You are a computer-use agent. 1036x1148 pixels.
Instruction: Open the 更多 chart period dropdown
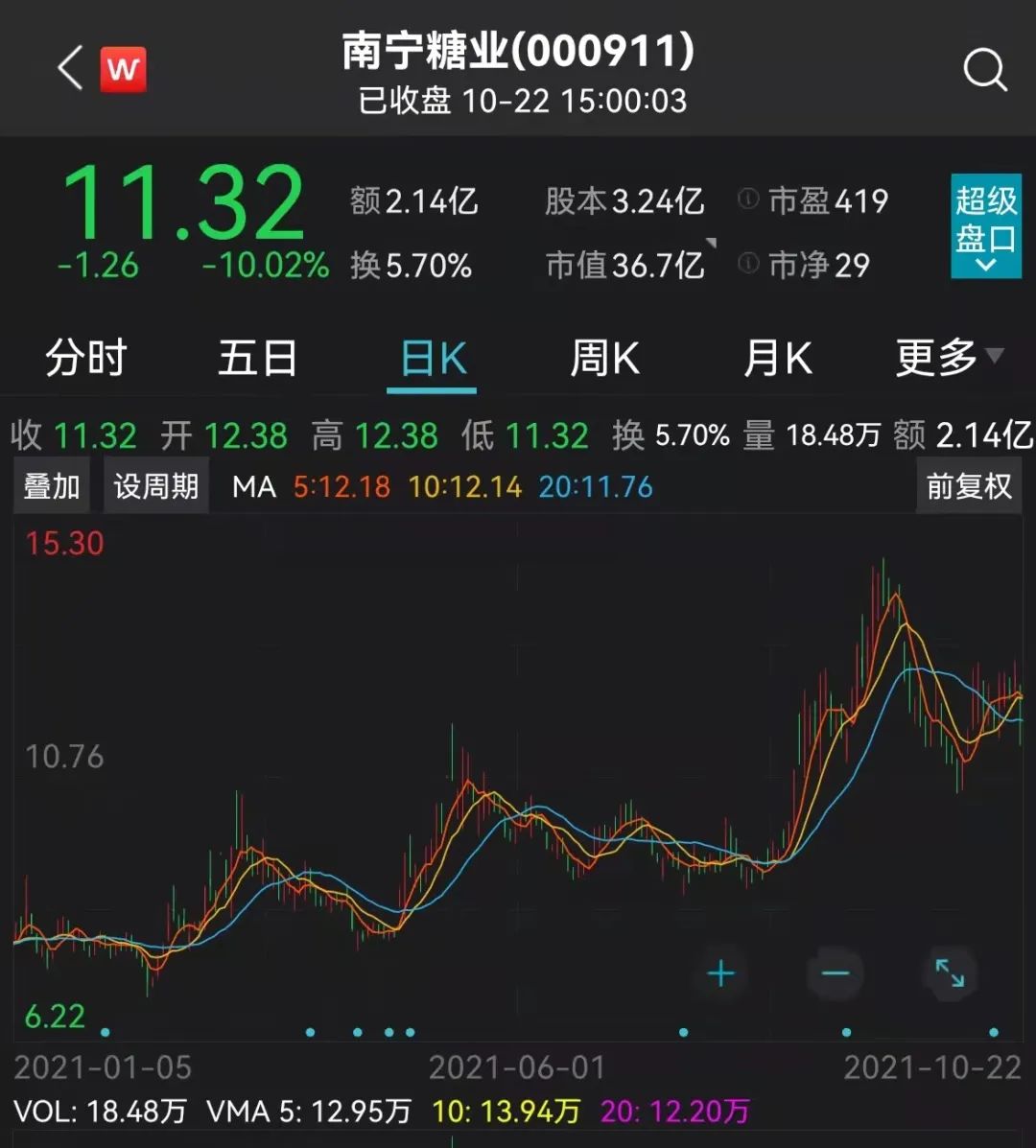[x=948, y=359]
